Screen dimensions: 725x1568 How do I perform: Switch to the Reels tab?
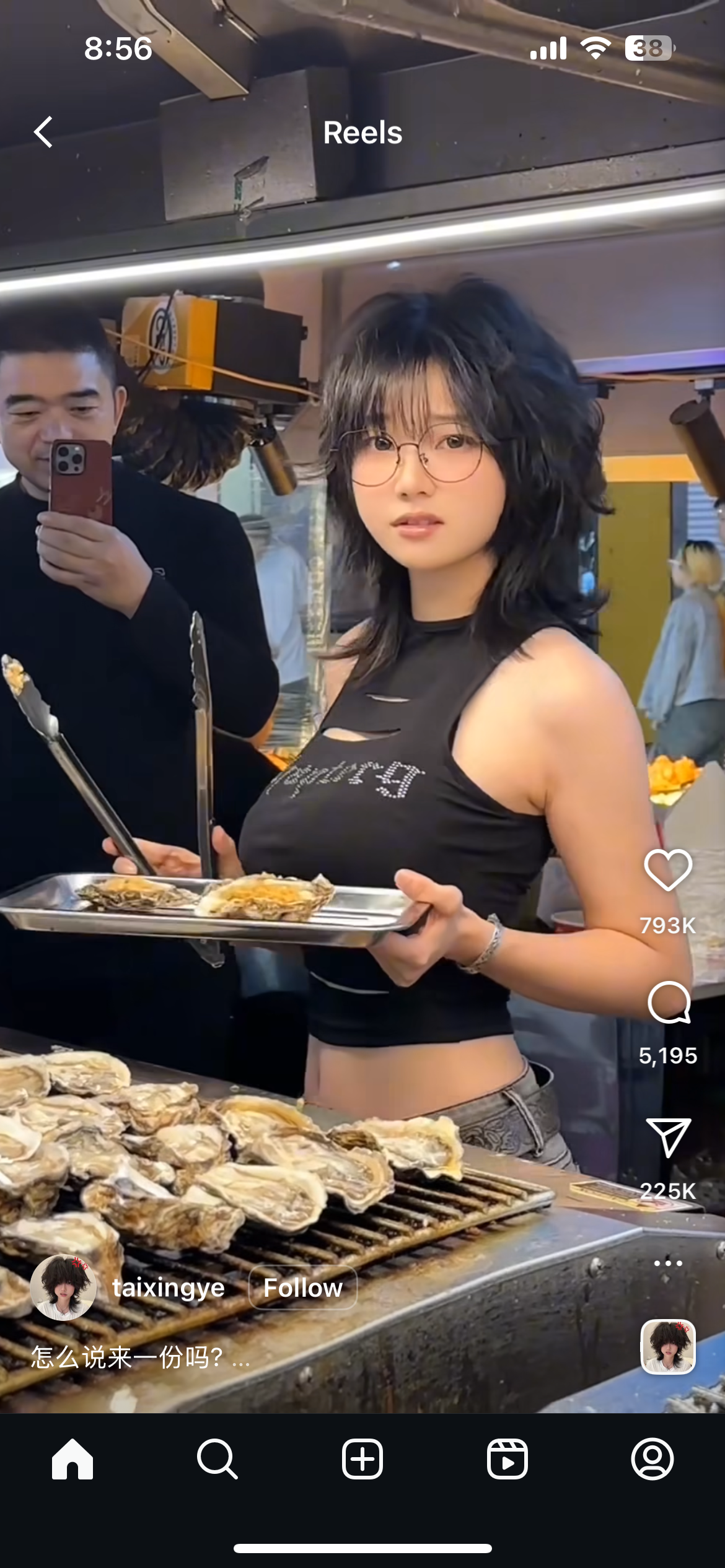click(x=507, y=1459)
